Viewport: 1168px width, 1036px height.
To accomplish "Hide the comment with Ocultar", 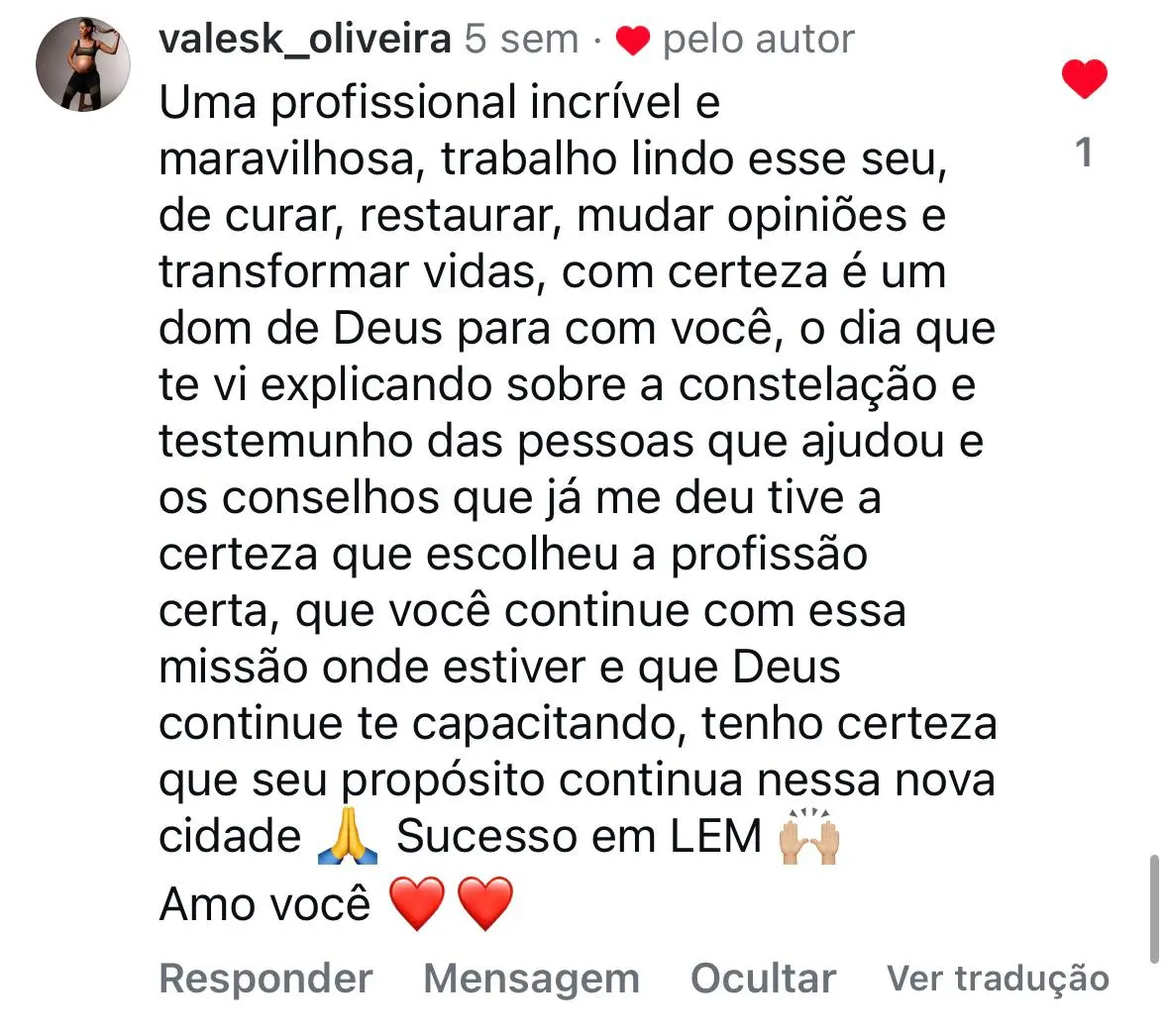I will (x=763, y=978).
